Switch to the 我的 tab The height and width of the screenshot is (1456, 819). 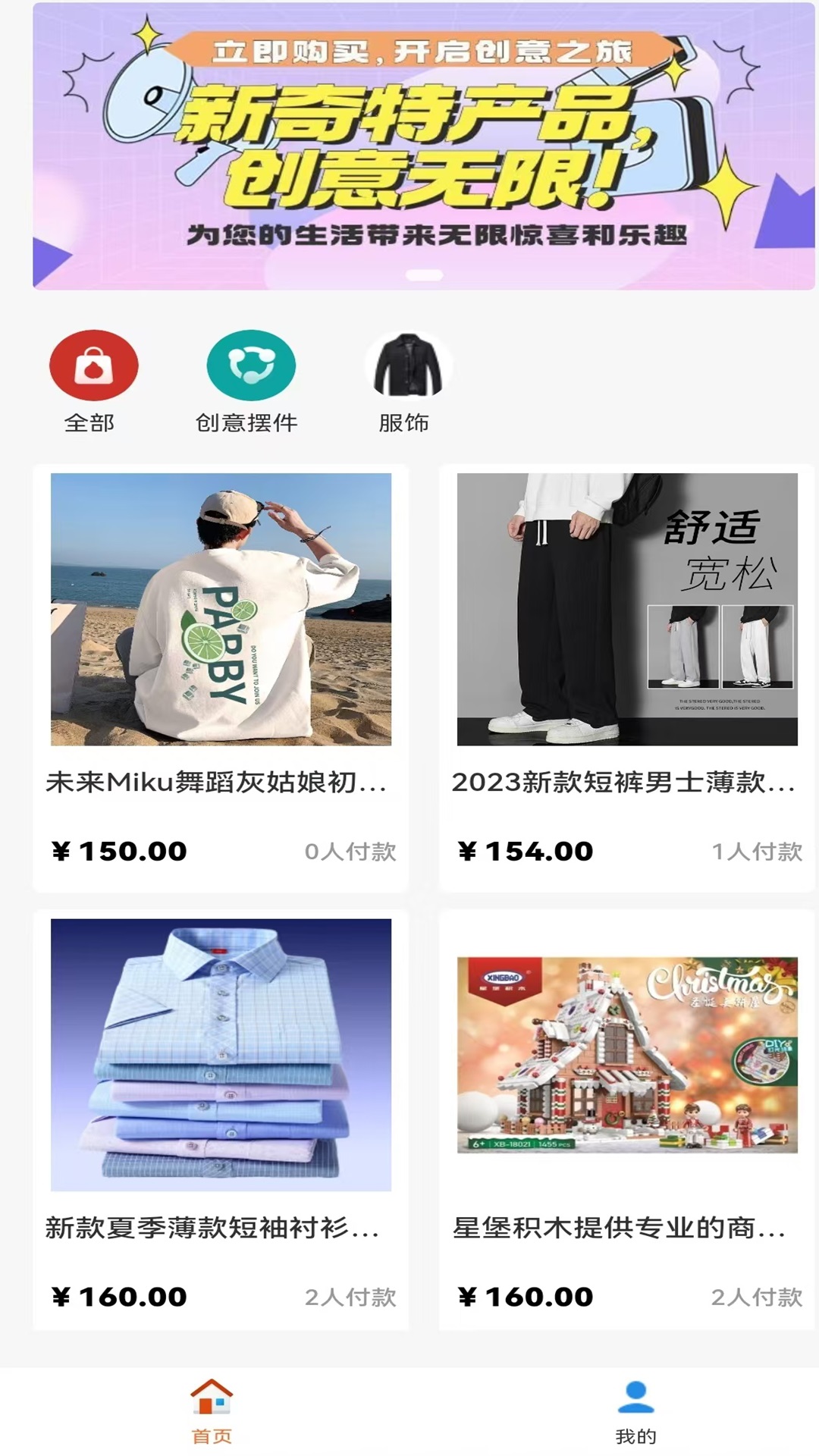point(635,1411)
